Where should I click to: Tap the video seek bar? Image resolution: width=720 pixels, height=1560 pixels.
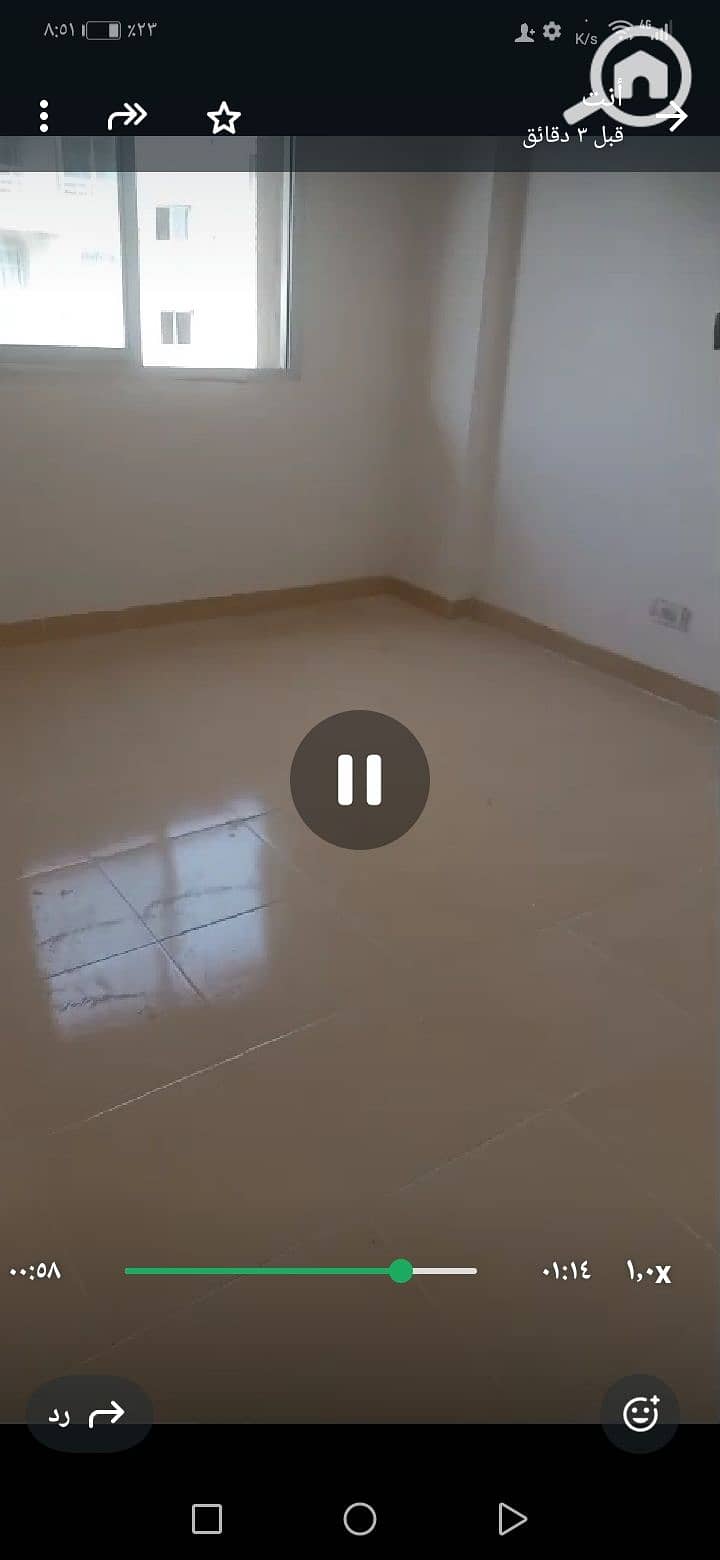coord(300,1271)
